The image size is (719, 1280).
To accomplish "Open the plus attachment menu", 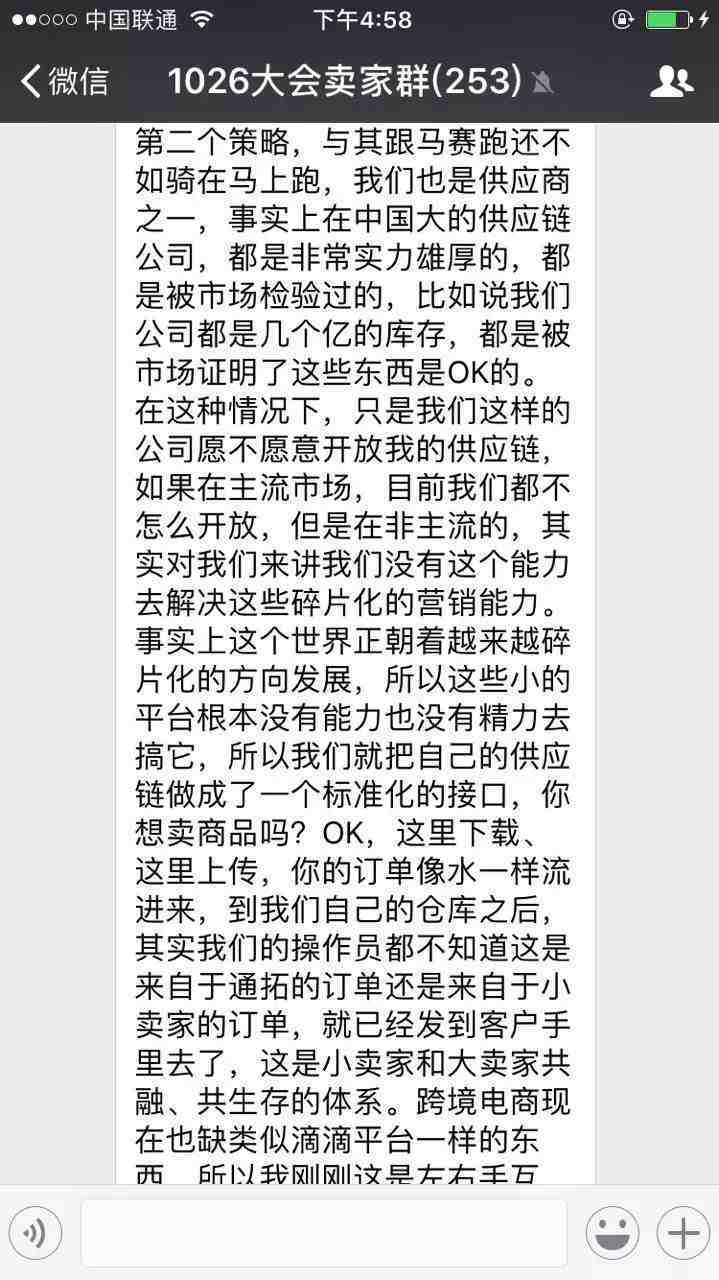I will 683,1233.
